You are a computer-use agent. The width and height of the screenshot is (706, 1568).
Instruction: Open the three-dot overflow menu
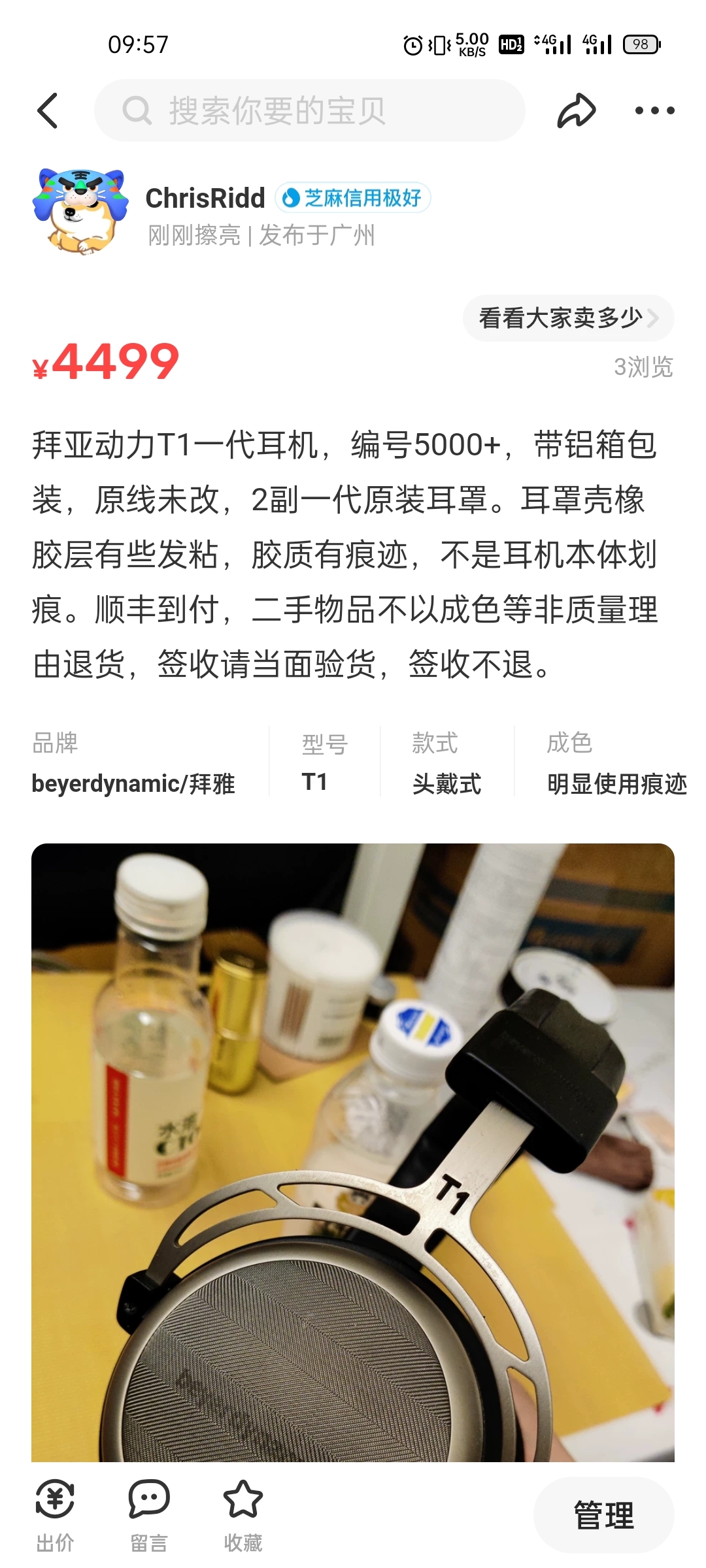[654, 110]
